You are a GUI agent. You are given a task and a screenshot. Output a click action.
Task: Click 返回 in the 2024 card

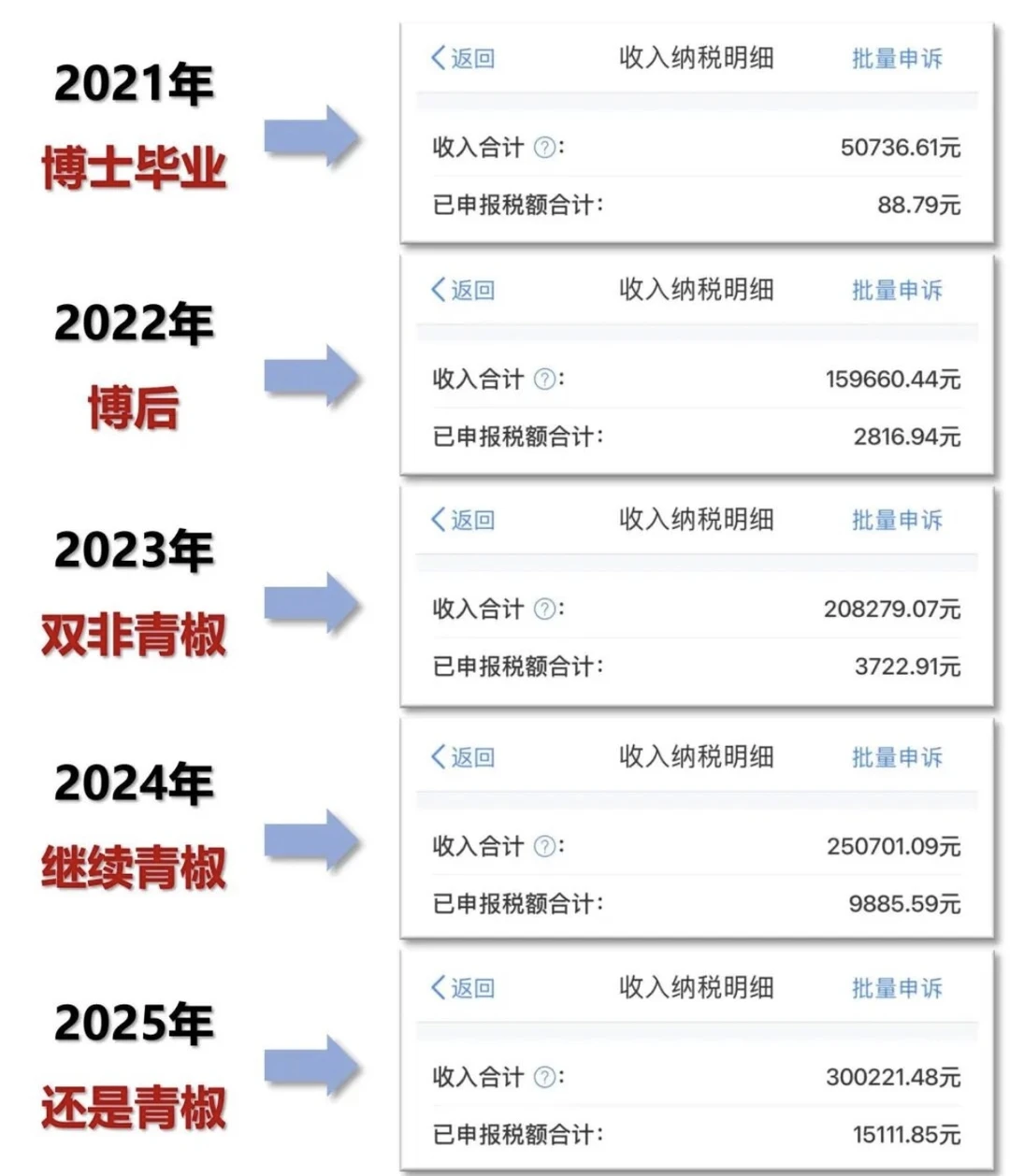tap(470, 758)
